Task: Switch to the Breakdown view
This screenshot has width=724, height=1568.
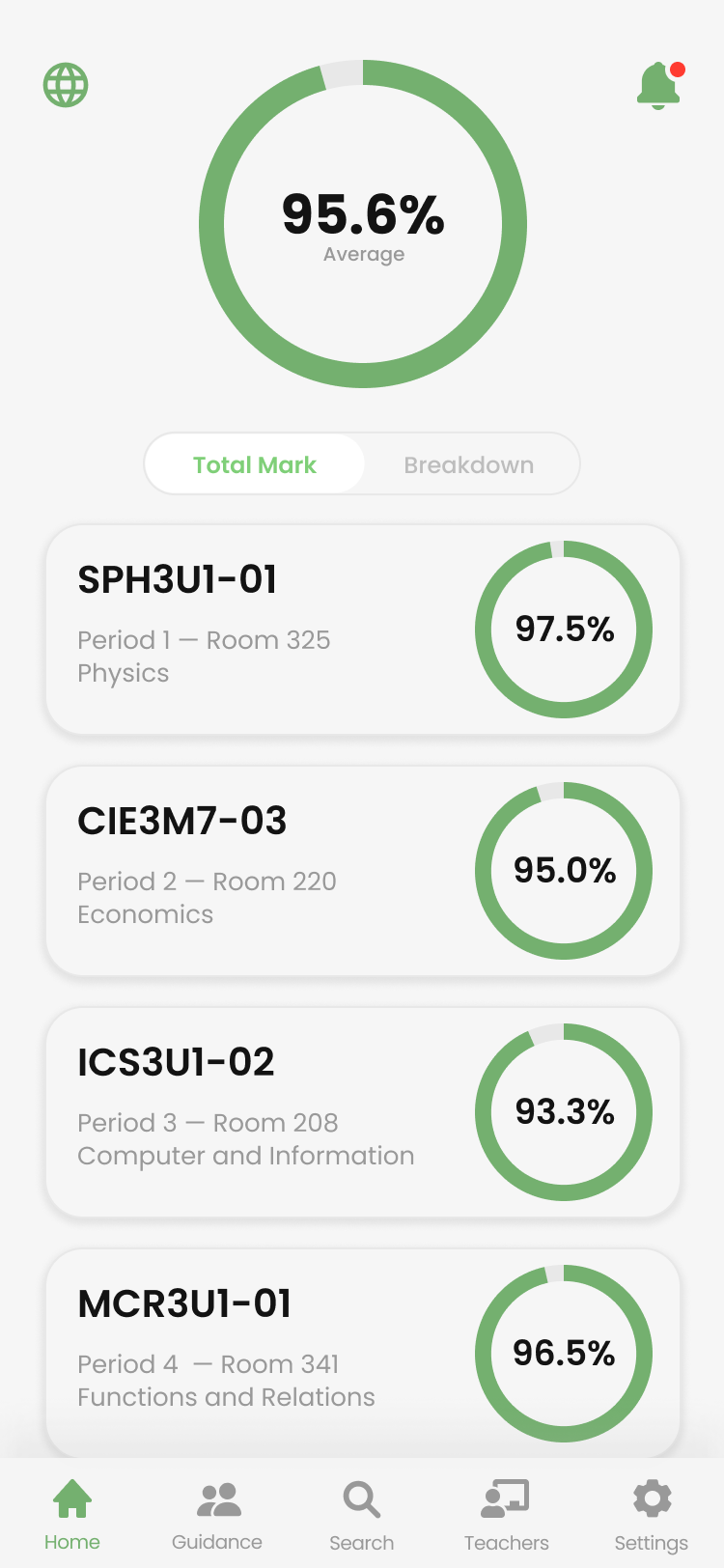Action: (x=469, y=464)
